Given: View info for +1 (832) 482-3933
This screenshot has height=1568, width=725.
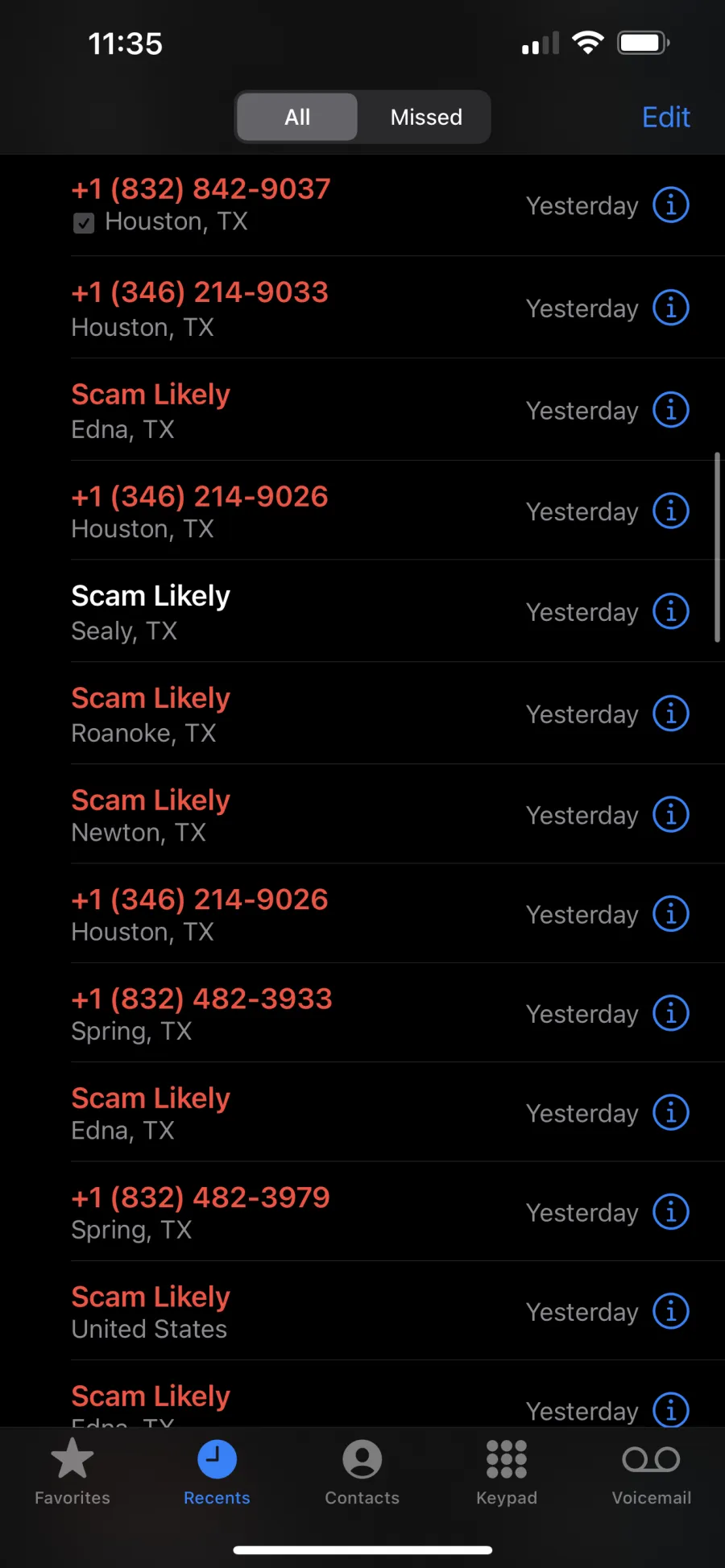Looking at the screenshot, I should 670,1013.
